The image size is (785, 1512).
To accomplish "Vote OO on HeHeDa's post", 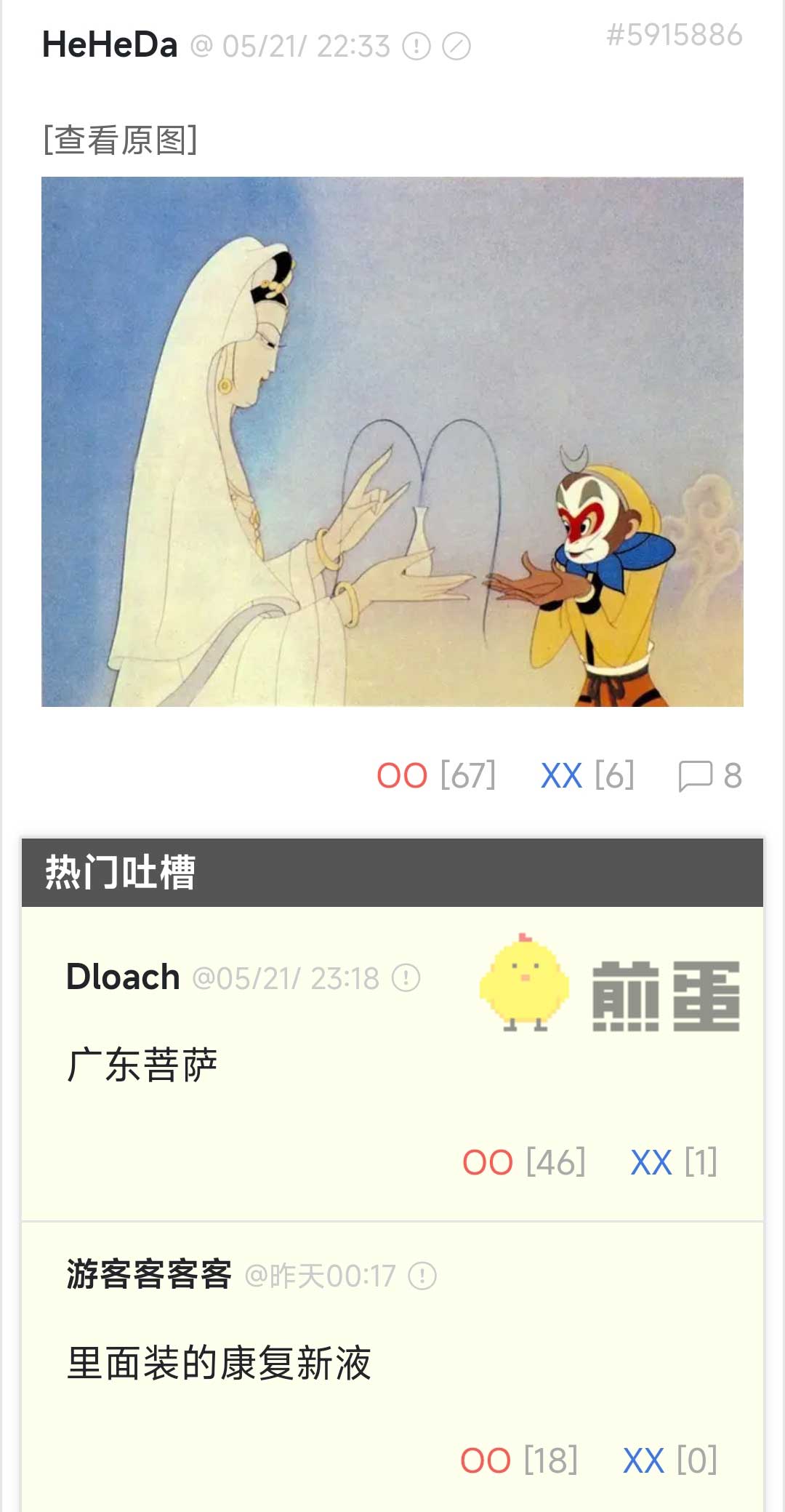I will pos(403,776).
